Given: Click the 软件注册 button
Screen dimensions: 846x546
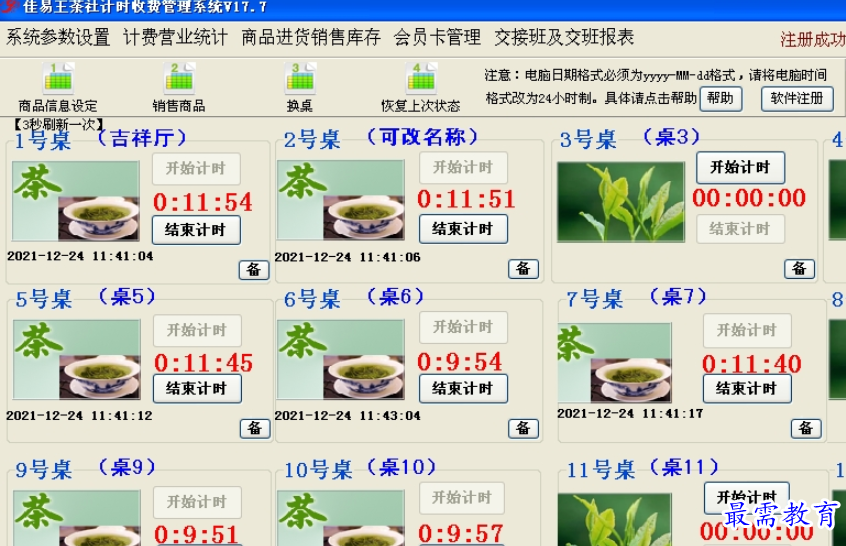Looking at the screenshot, I should [x=797, y=98].
